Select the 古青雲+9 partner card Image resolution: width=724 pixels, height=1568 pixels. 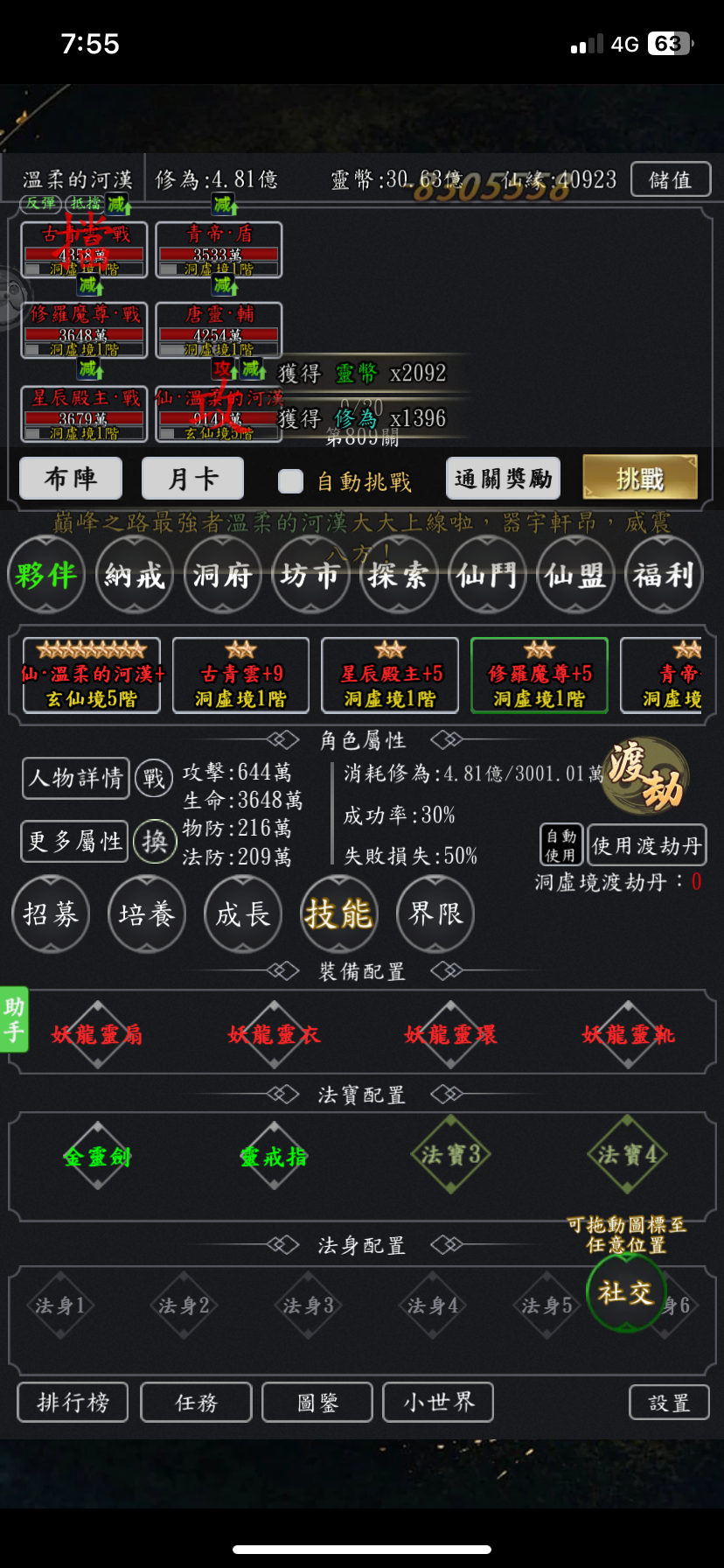240,675
